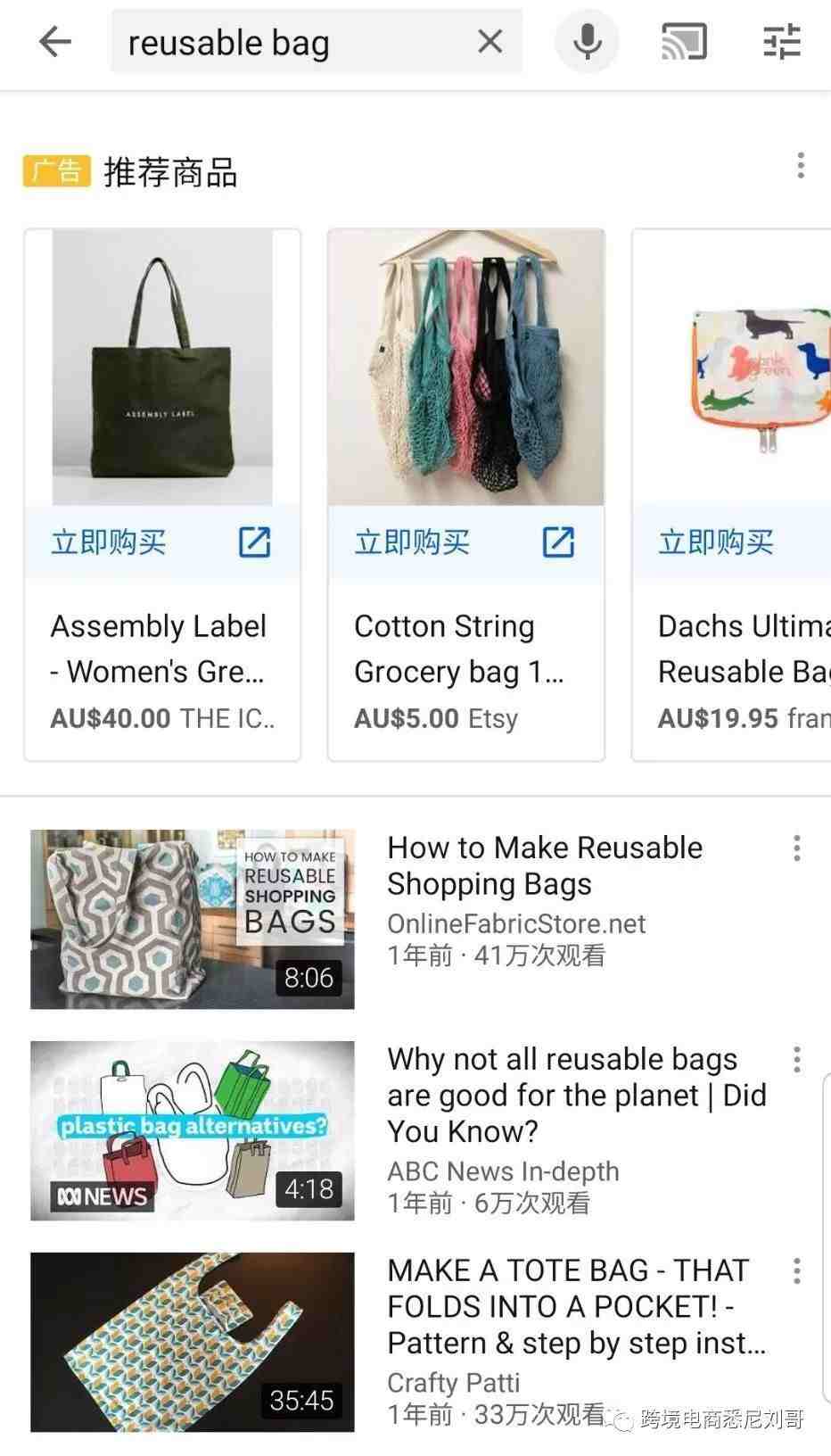Screen dimensions: 831x1456
Task: Open options for the ABC News In-depth video
Action: point(796,1060)
